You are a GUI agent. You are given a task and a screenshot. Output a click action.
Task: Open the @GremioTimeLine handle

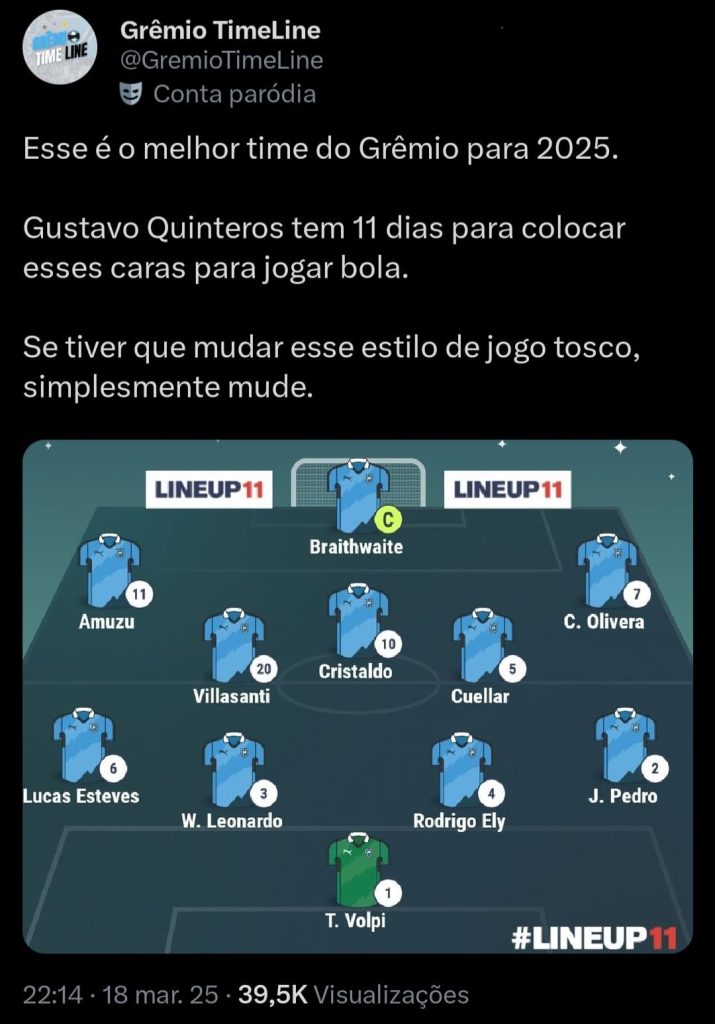[x=221, y=60]
